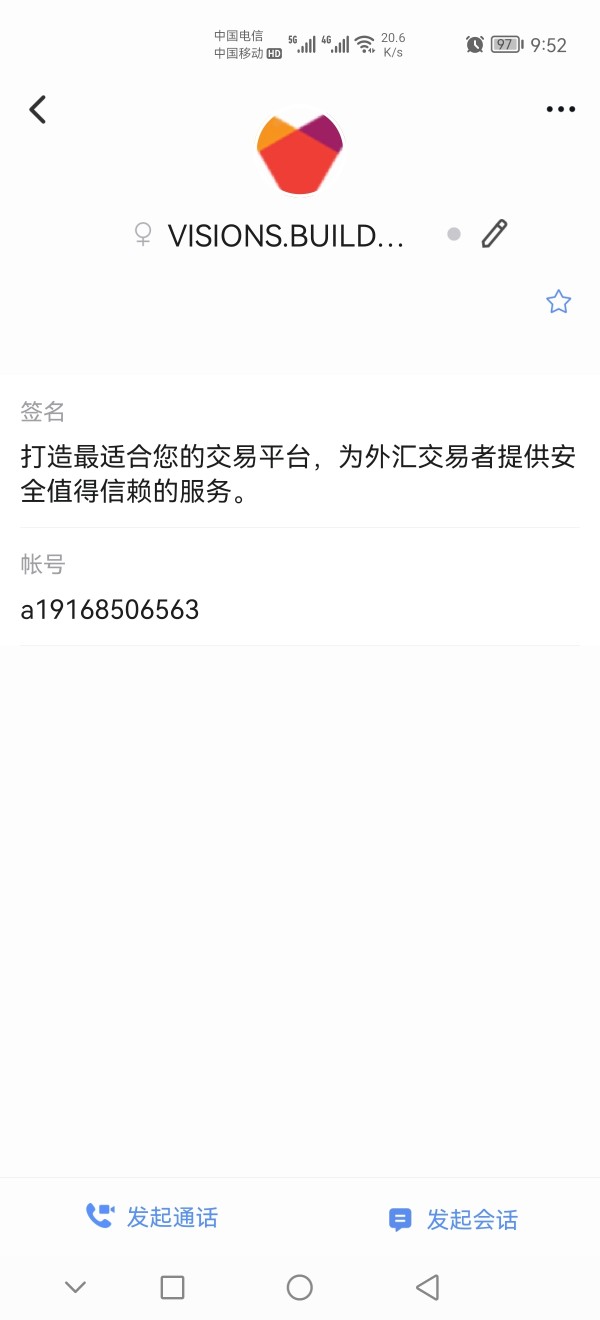Edit the contact's name with the pencil icon

click(494, 234)
